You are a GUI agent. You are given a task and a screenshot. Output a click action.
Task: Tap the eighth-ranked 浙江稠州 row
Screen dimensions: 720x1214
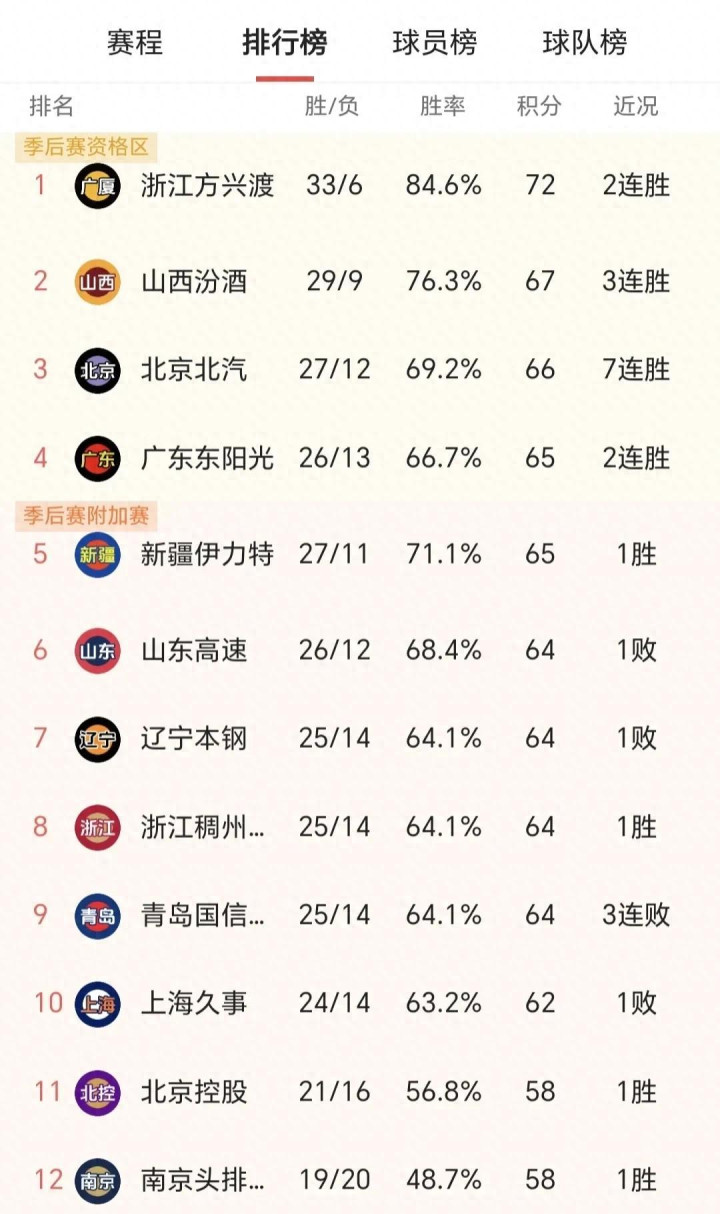(x=360, y=826)
